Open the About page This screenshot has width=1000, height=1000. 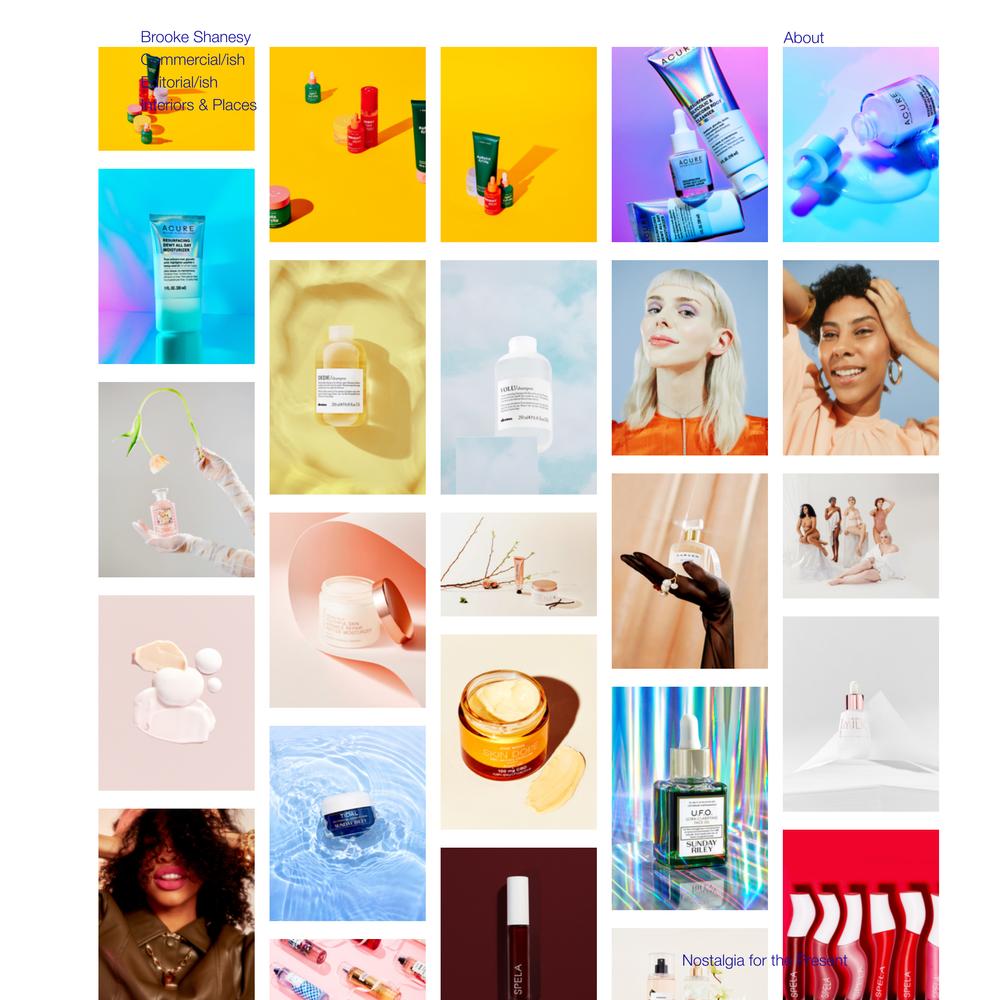803,38
